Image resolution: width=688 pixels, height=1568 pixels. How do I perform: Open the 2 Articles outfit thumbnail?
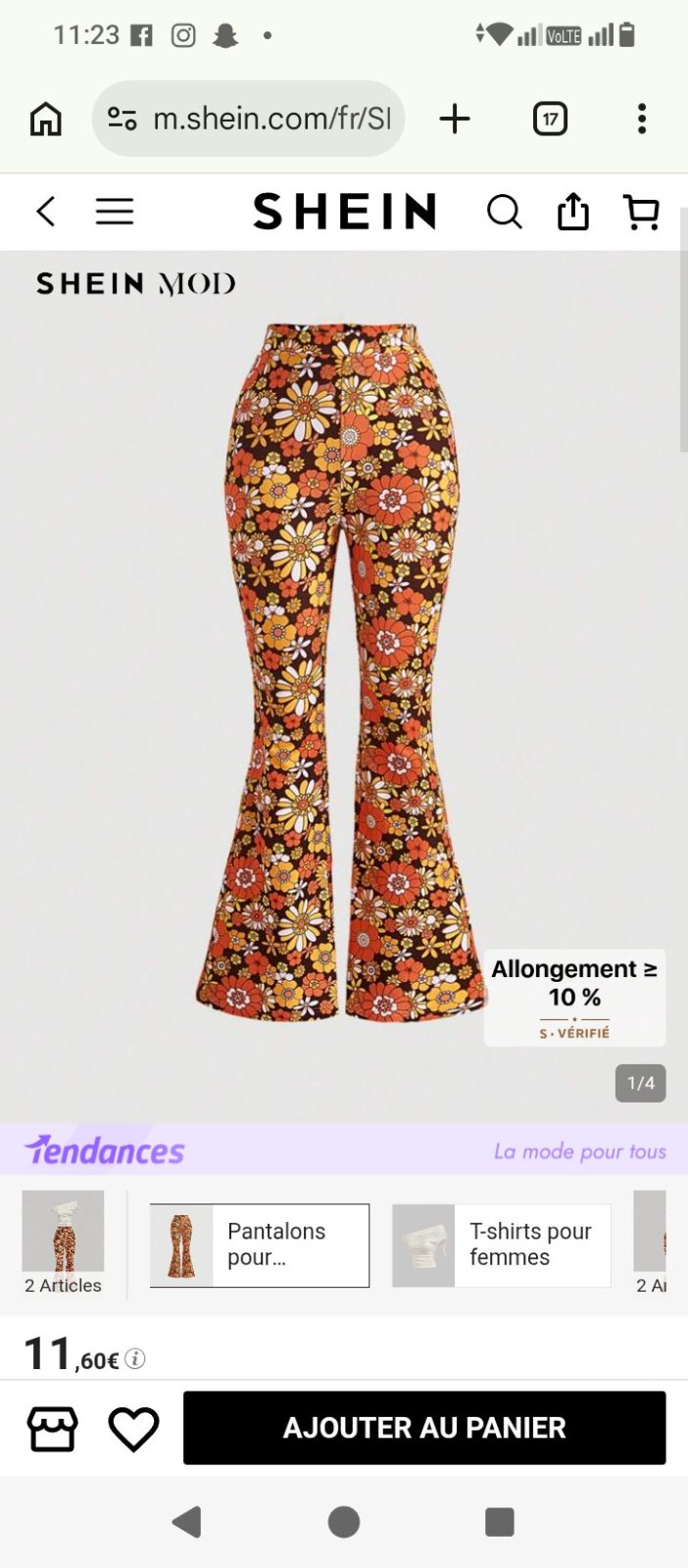(x=63, y=1243)
